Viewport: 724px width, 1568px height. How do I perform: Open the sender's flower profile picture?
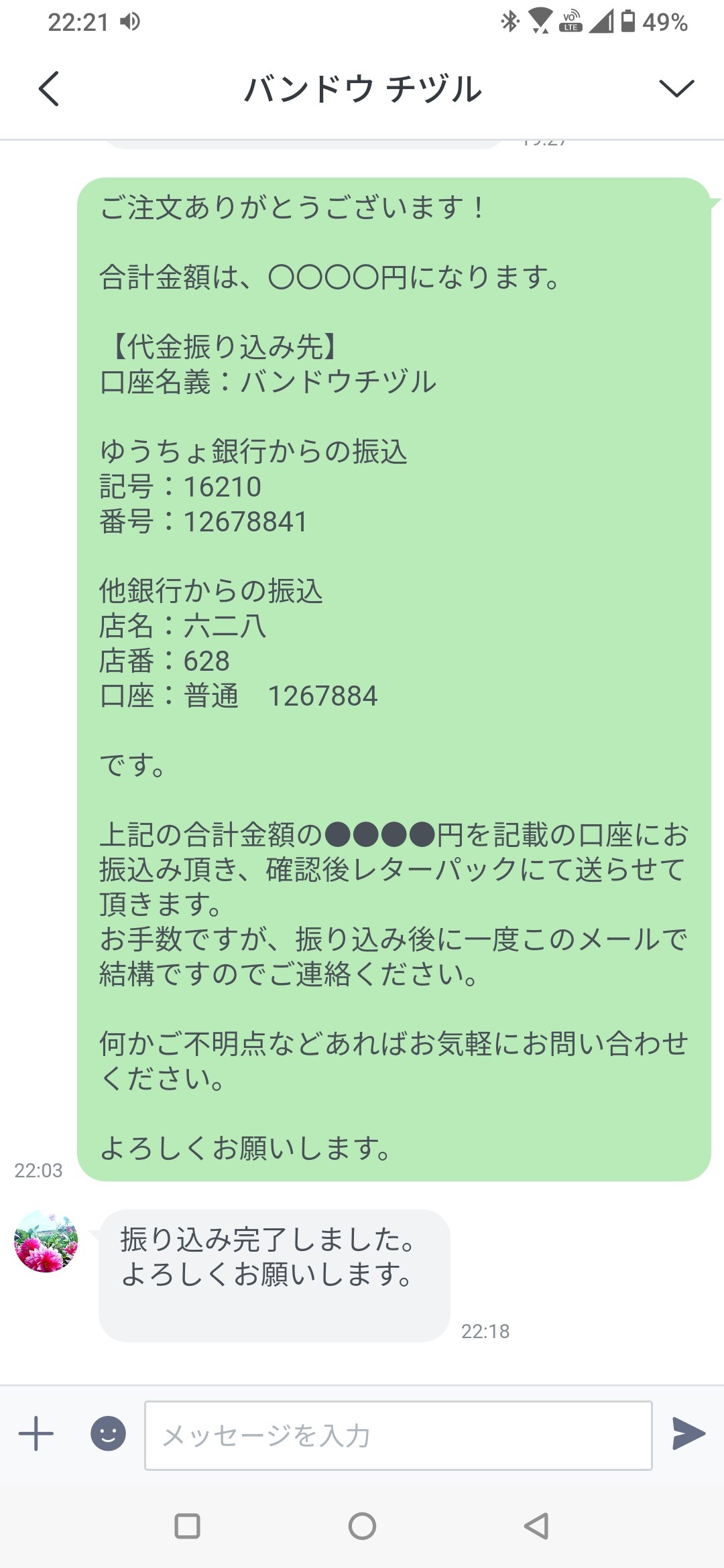coord(46,1242)
